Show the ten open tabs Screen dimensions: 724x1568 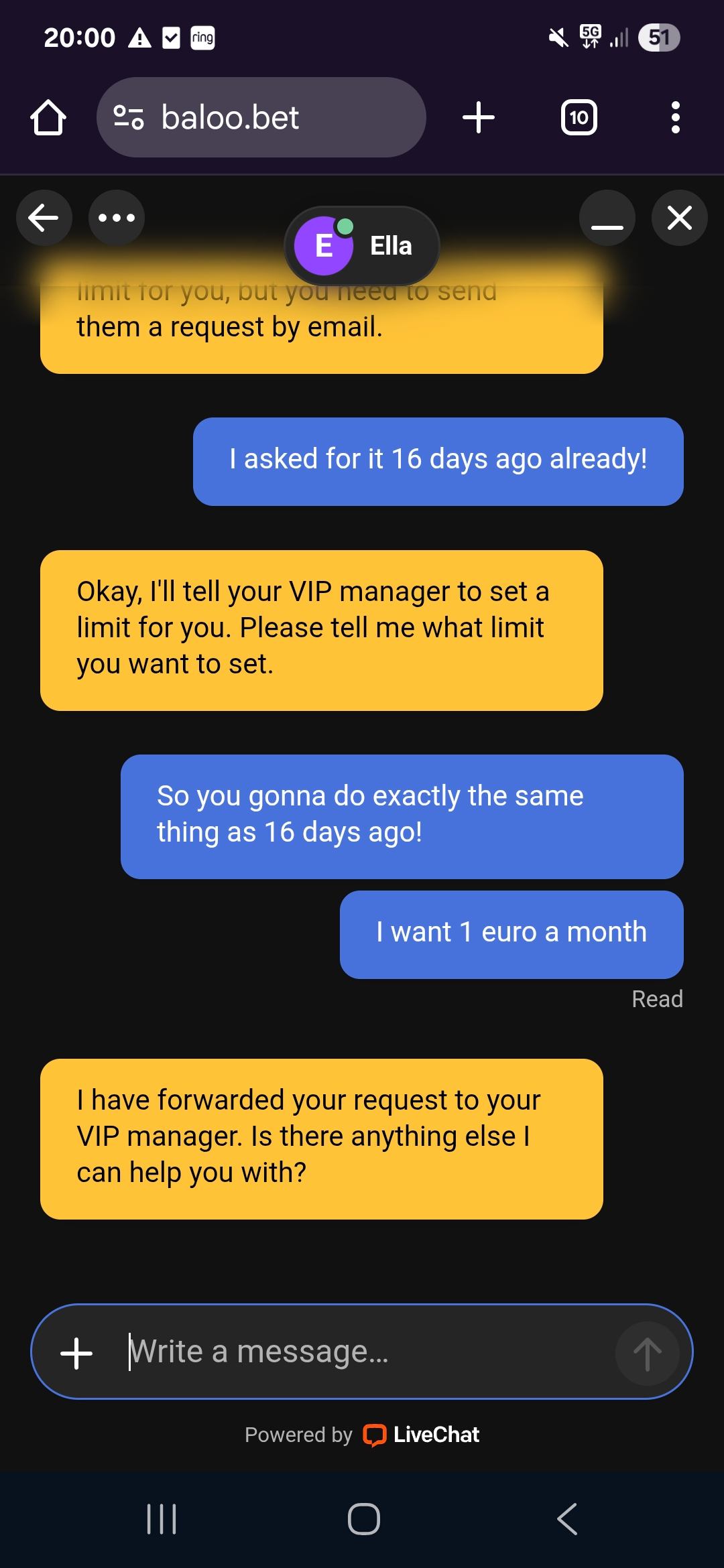579,118
